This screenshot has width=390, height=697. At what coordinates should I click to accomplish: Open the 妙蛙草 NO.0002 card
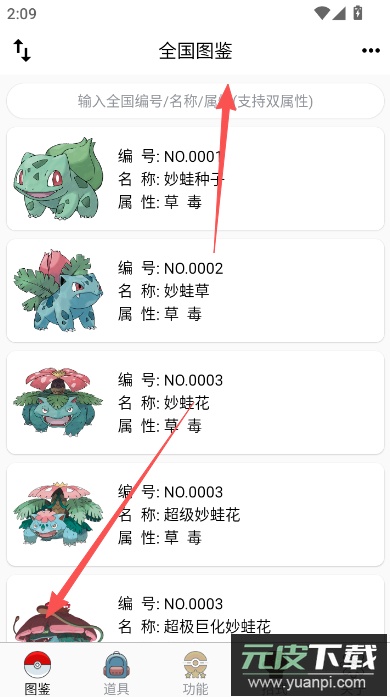195,290
